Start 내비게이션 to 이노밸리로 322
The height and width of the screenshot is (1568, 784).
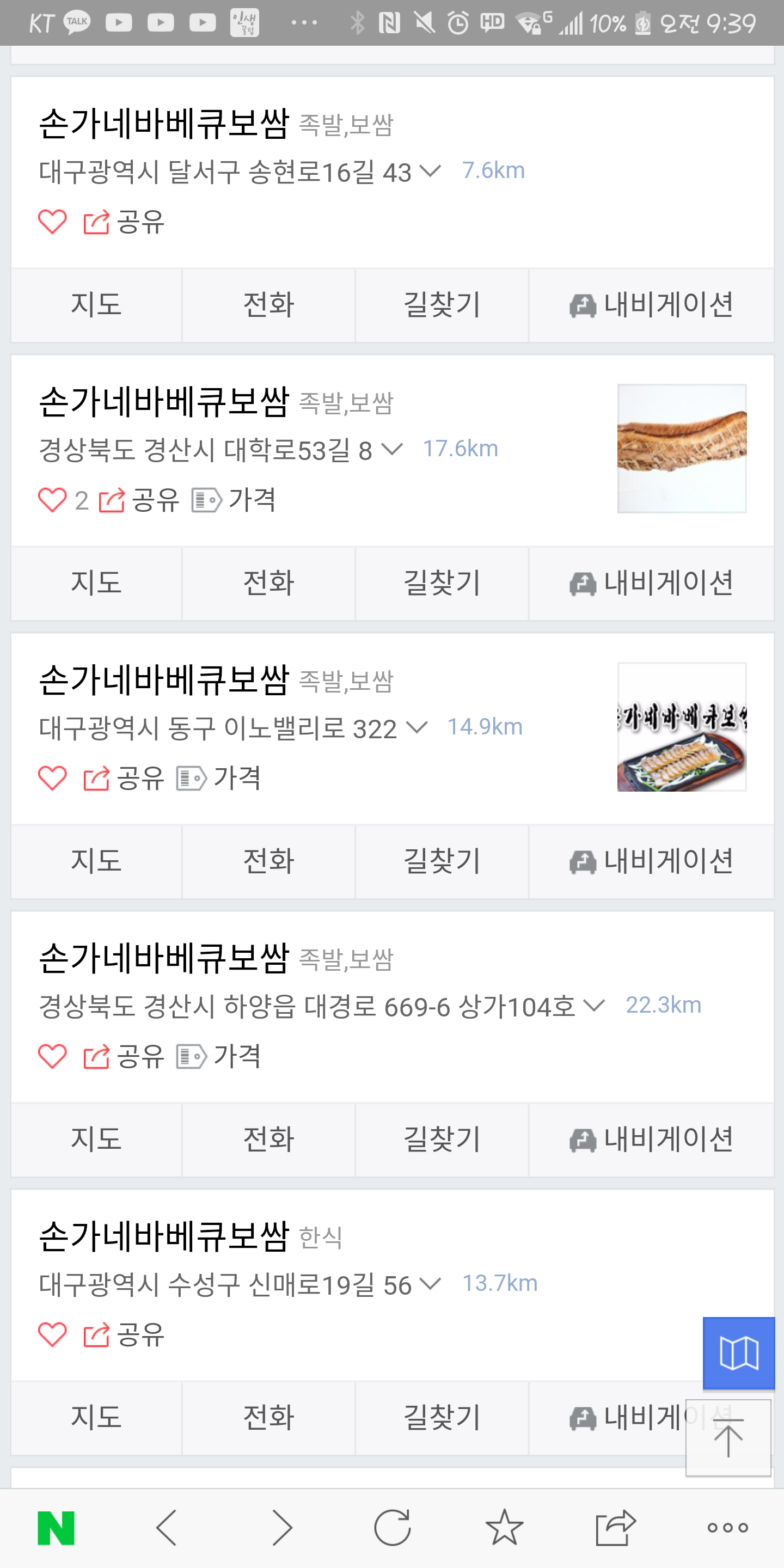click(x=651, y=861)
